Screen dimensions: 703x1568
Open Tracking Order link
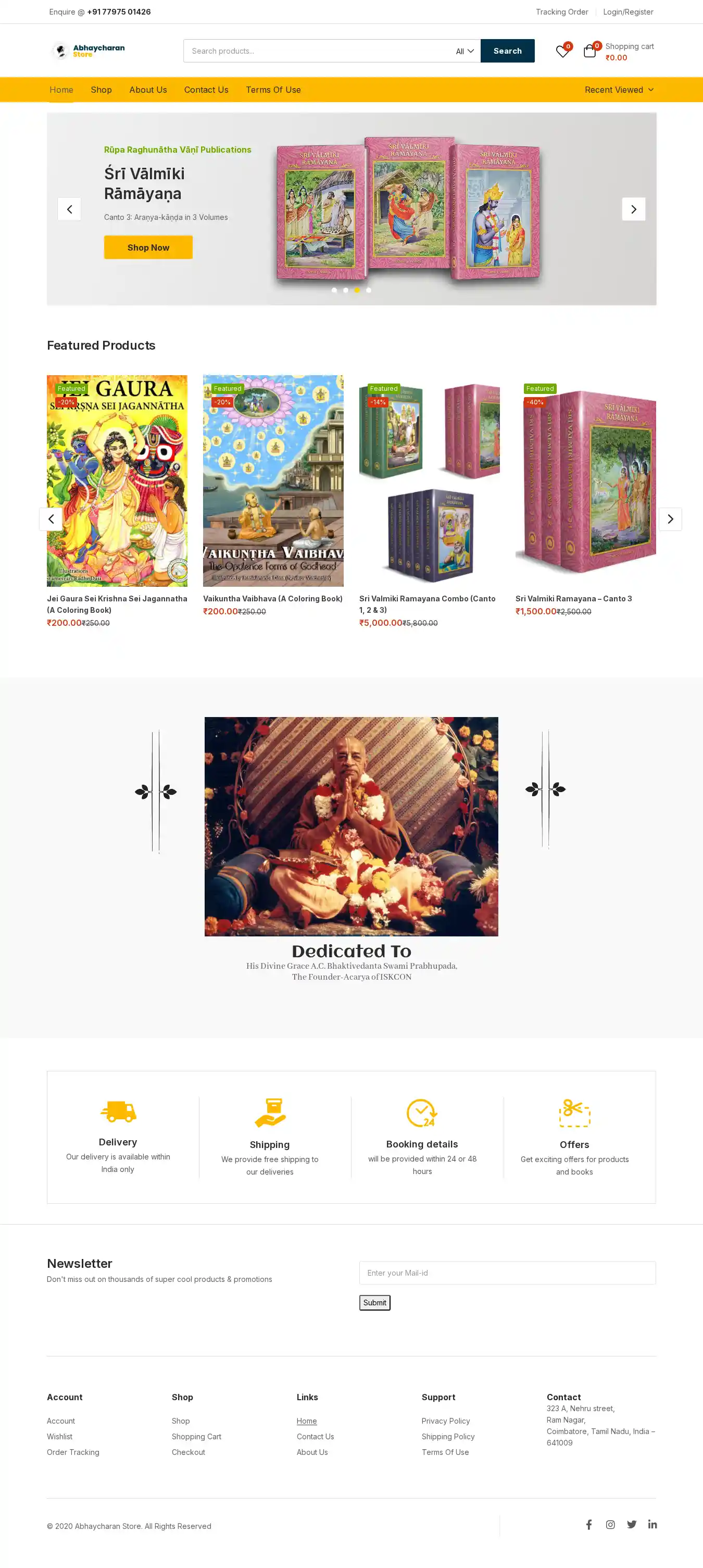coord(561,11)
